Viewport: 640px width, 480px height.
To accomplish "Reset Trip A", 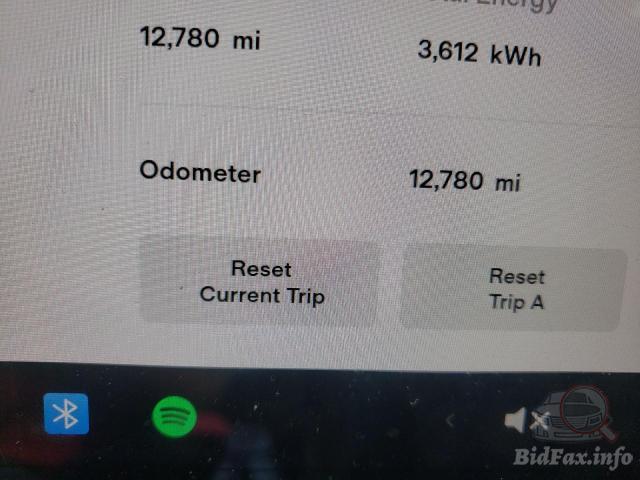I will pyautogui.click(x=516, y=288).
